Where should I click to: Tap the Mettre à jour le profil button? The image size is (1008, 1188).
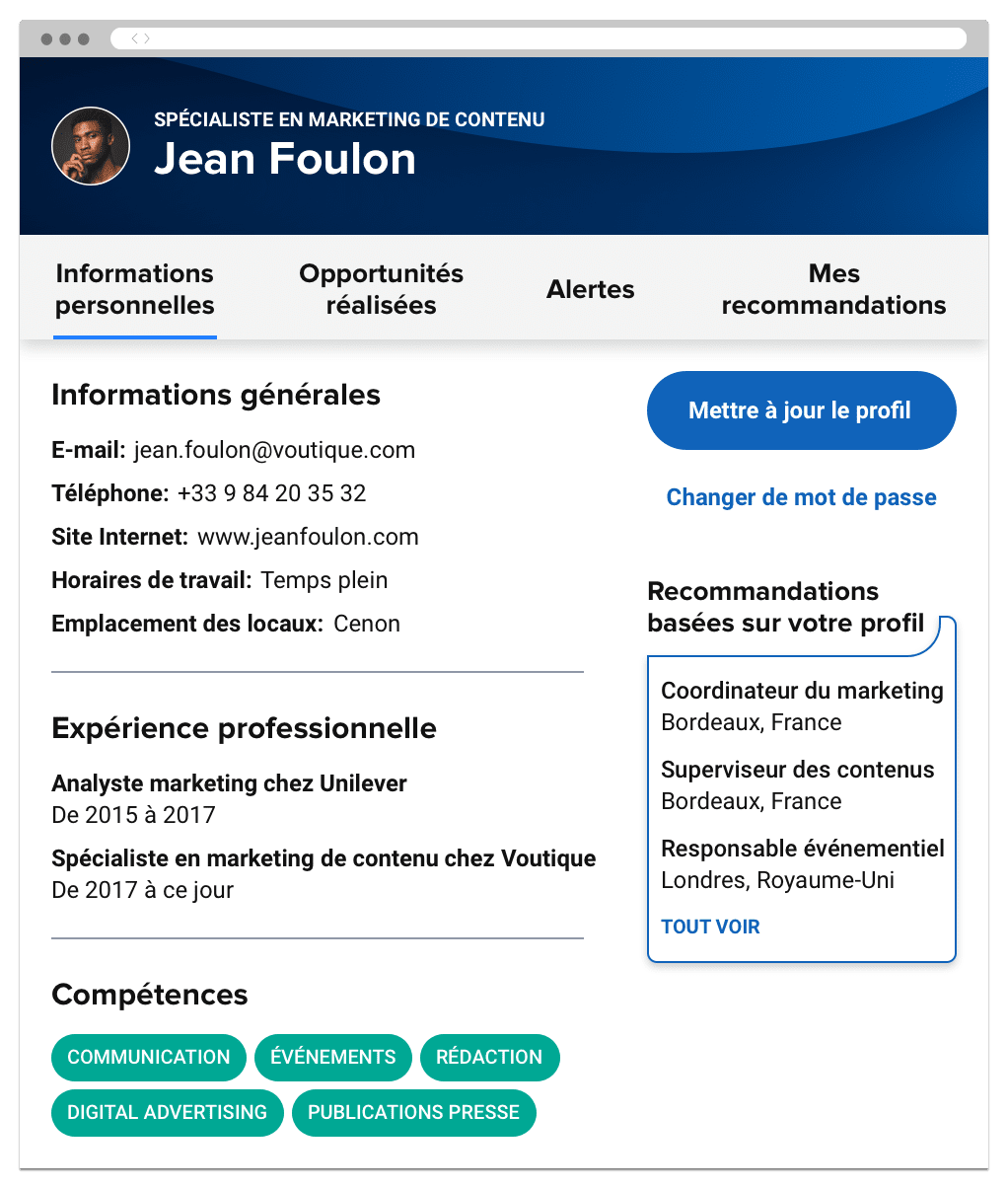801,410
